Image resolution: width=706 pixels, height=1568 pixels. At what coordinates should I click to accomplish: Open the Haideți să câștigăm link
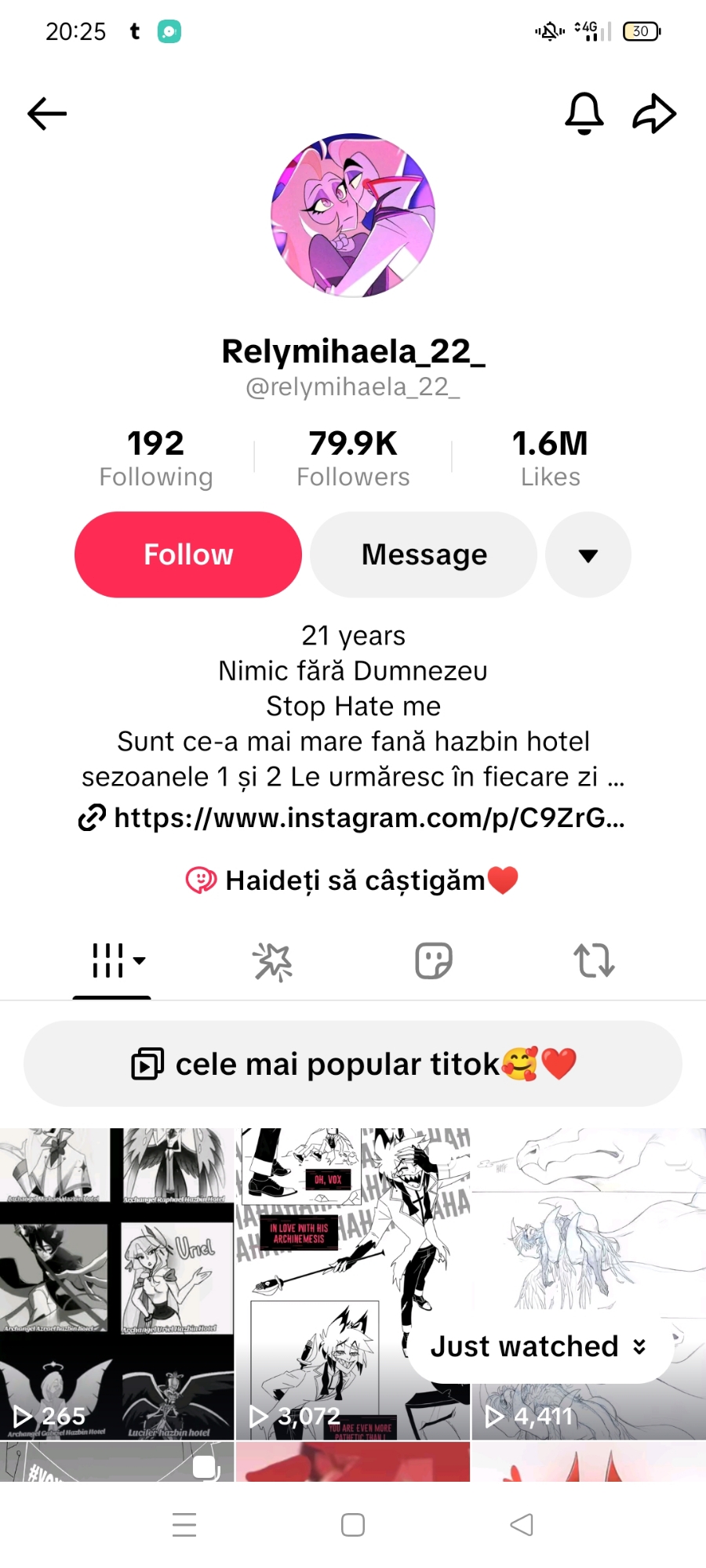[x=353, y=880]
